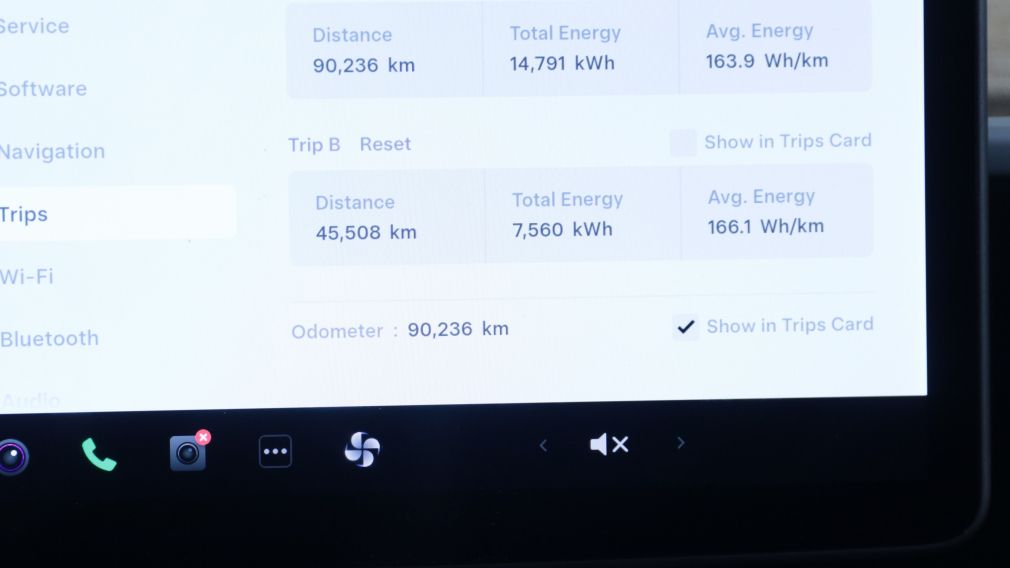The image size is (1010, 568).
Task: Uncheck Show in Trips Card for Odometer
Action: point(685,326)
